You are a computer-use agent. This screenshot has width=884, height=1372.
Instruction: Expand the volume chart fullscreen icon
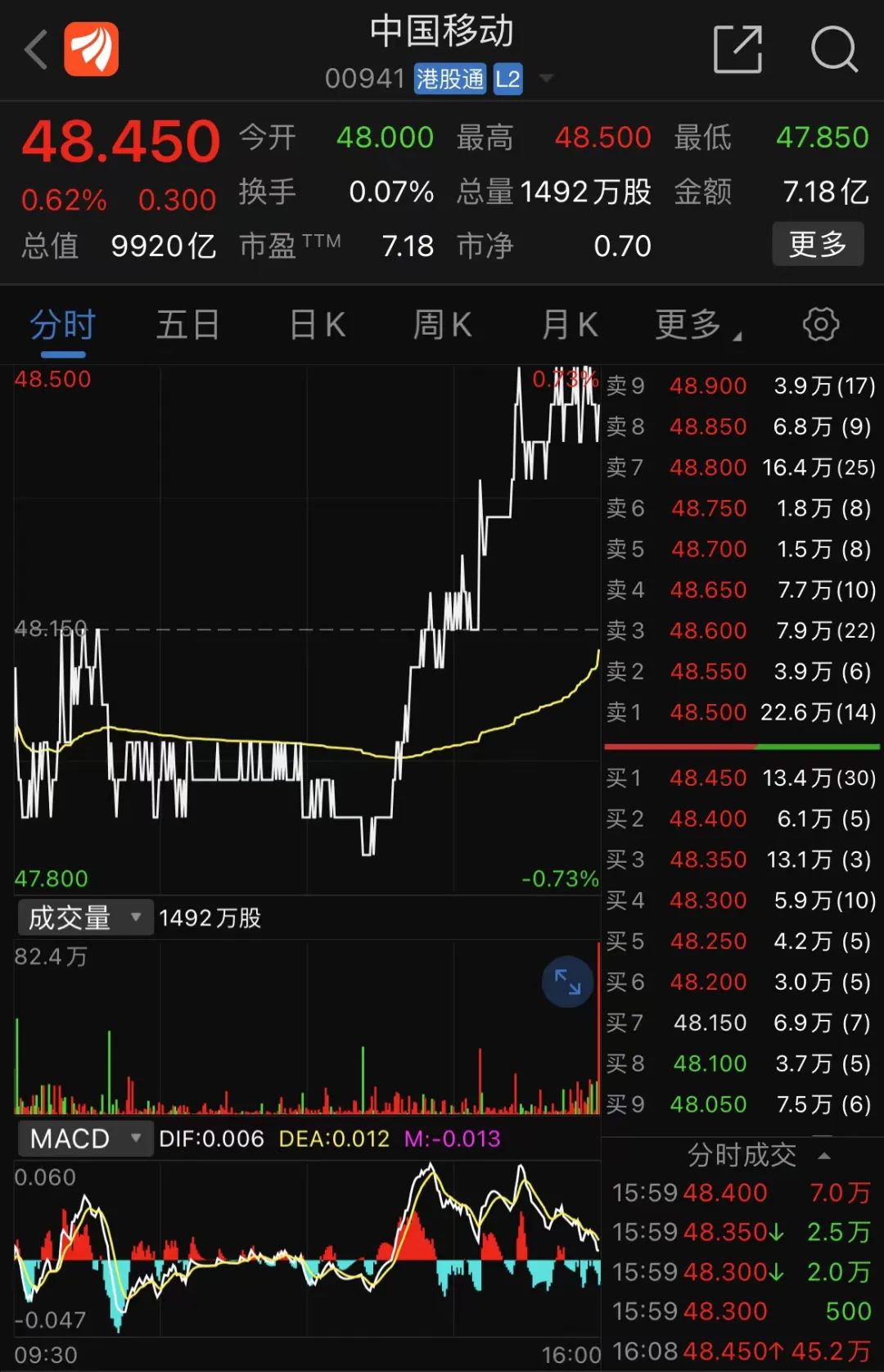click(567, 982)
